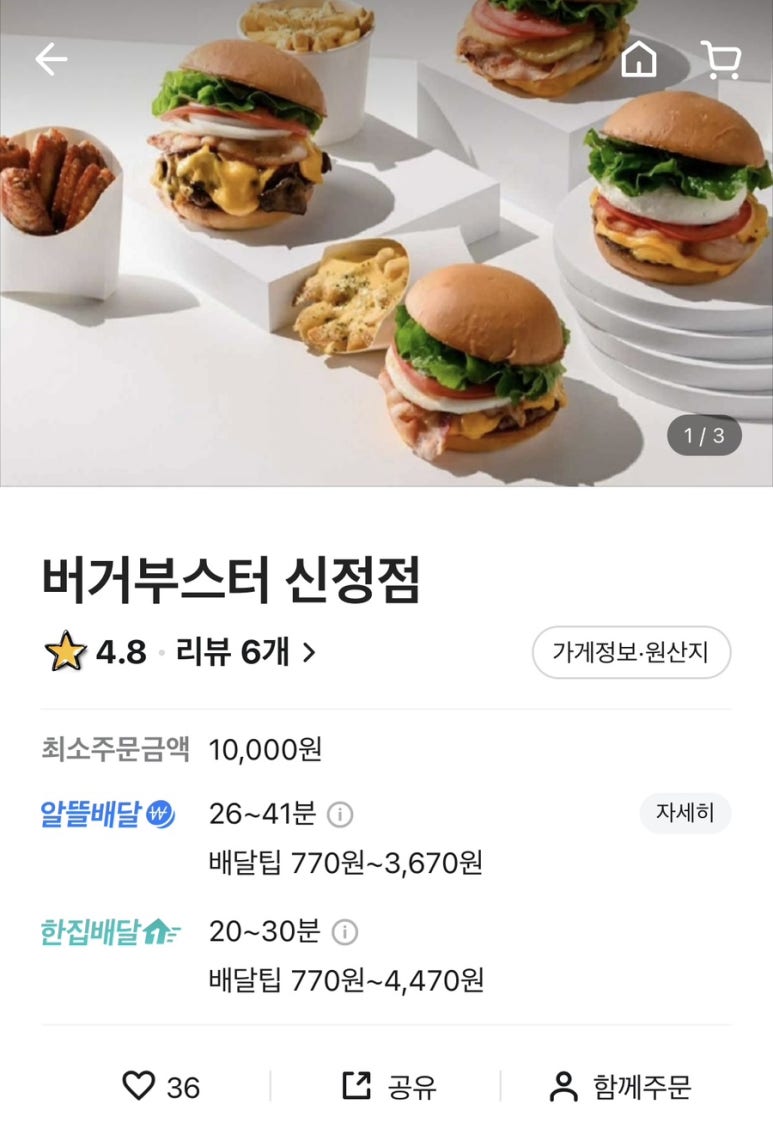Show info for 26~41분 delivery time
The image size is (773, 1135).
click(340, 815)
